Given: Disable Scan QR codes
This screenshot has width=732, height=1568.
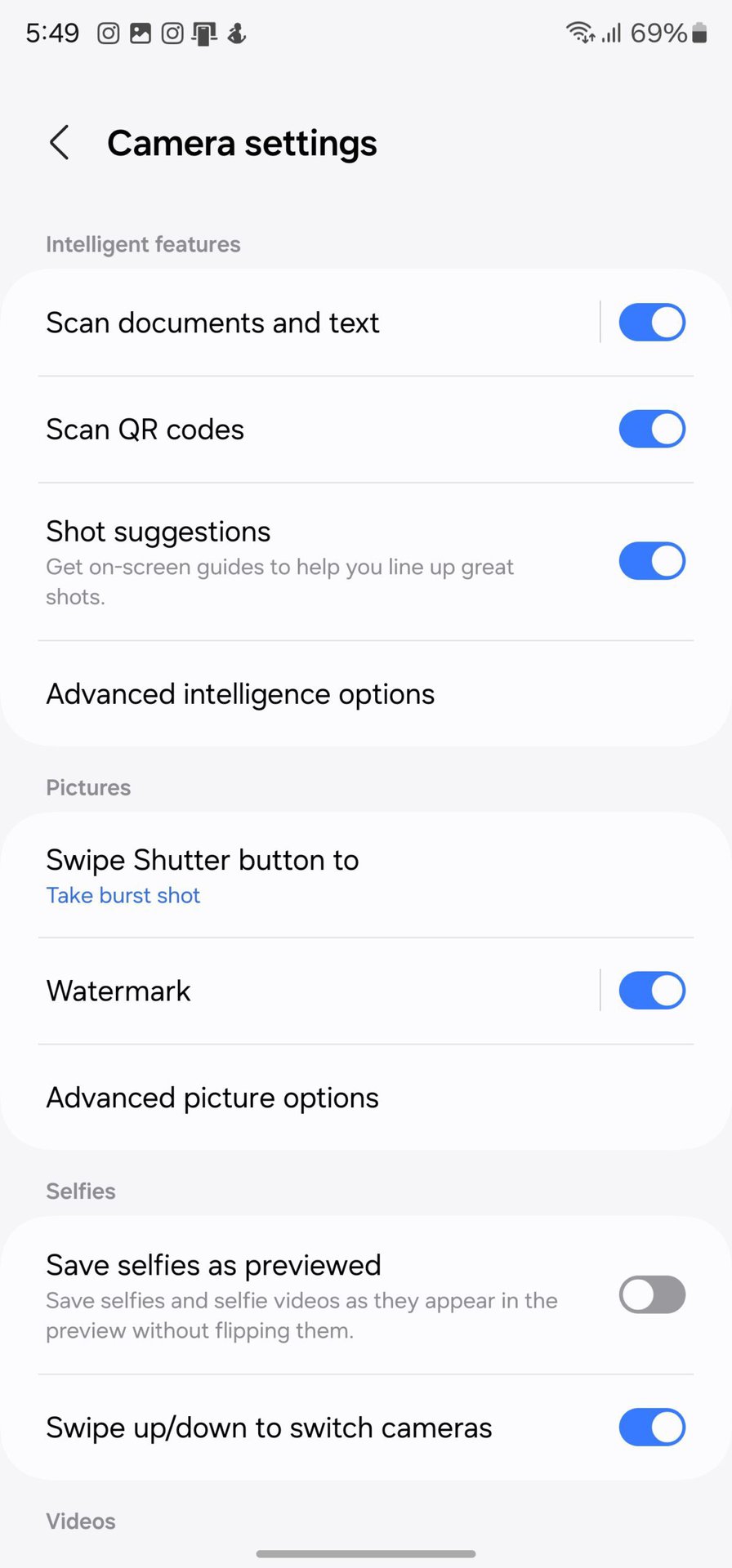Looking at the screenshot, I should (651, 430).
